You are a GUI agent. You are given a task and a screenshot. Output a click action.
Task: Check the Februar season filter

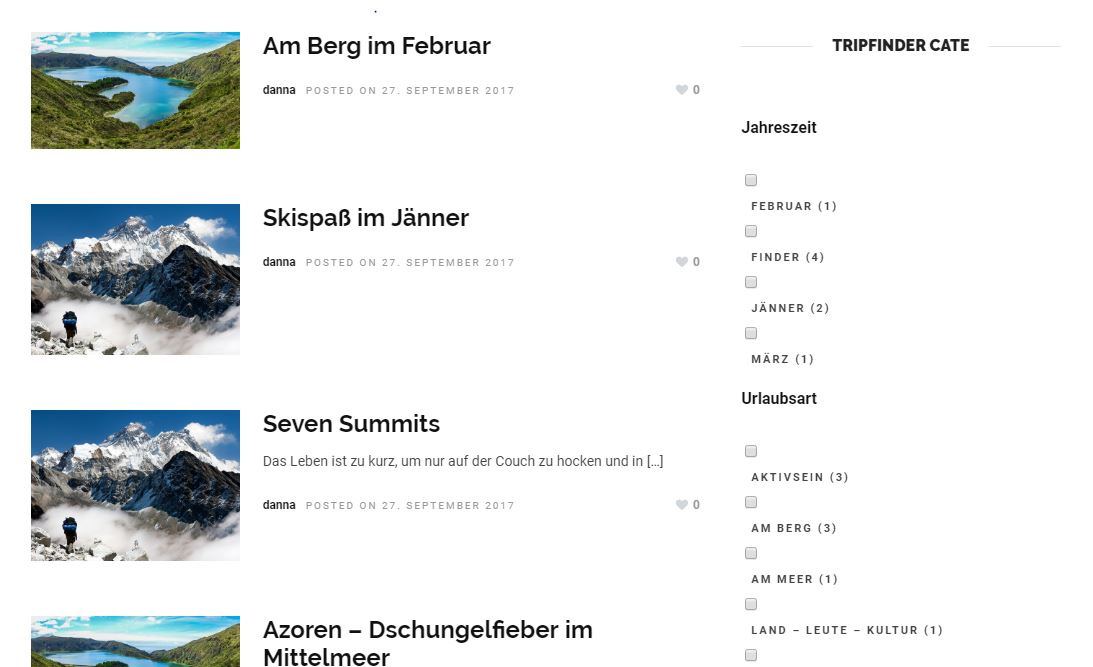point(751,180)
